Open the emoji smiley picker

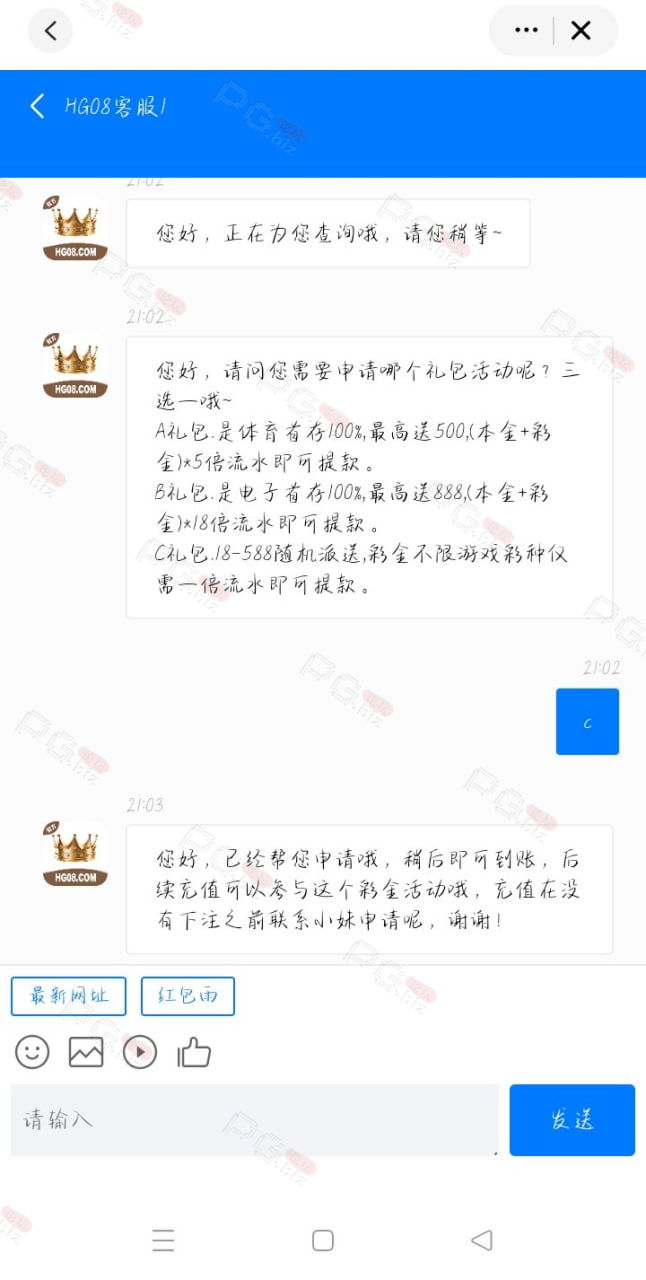click(x=32, y=1052)
